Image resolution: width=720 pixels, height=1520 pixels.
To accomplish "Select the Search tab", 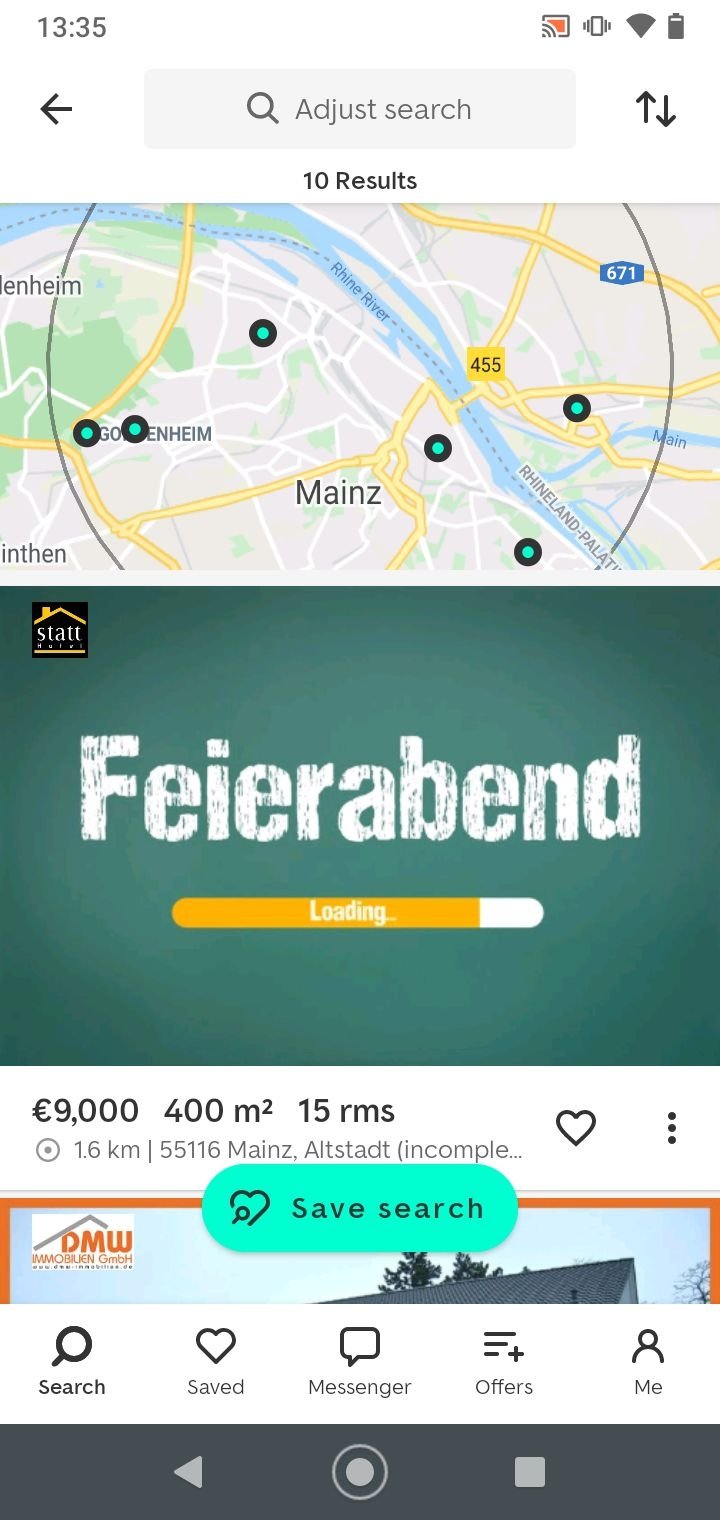I will click(72, 1362).
